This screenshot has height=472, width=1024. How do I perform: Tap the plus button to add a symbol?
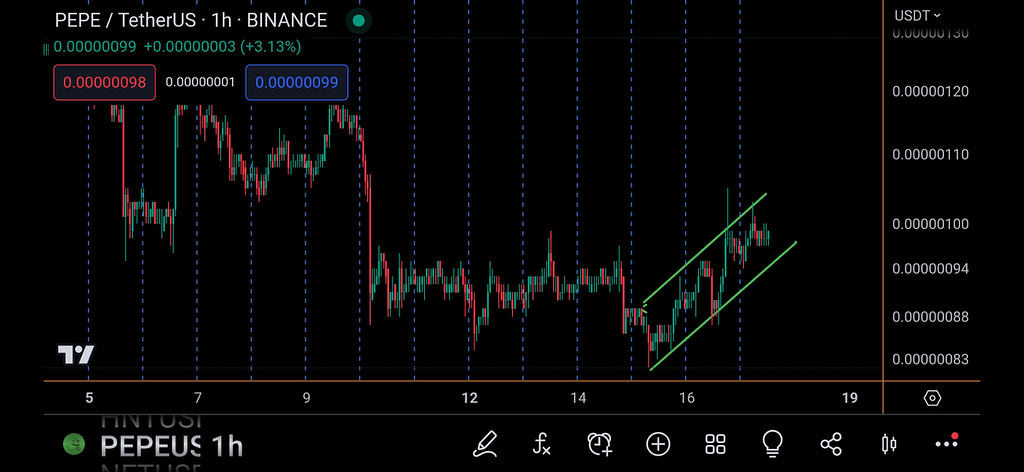[658, 443]
